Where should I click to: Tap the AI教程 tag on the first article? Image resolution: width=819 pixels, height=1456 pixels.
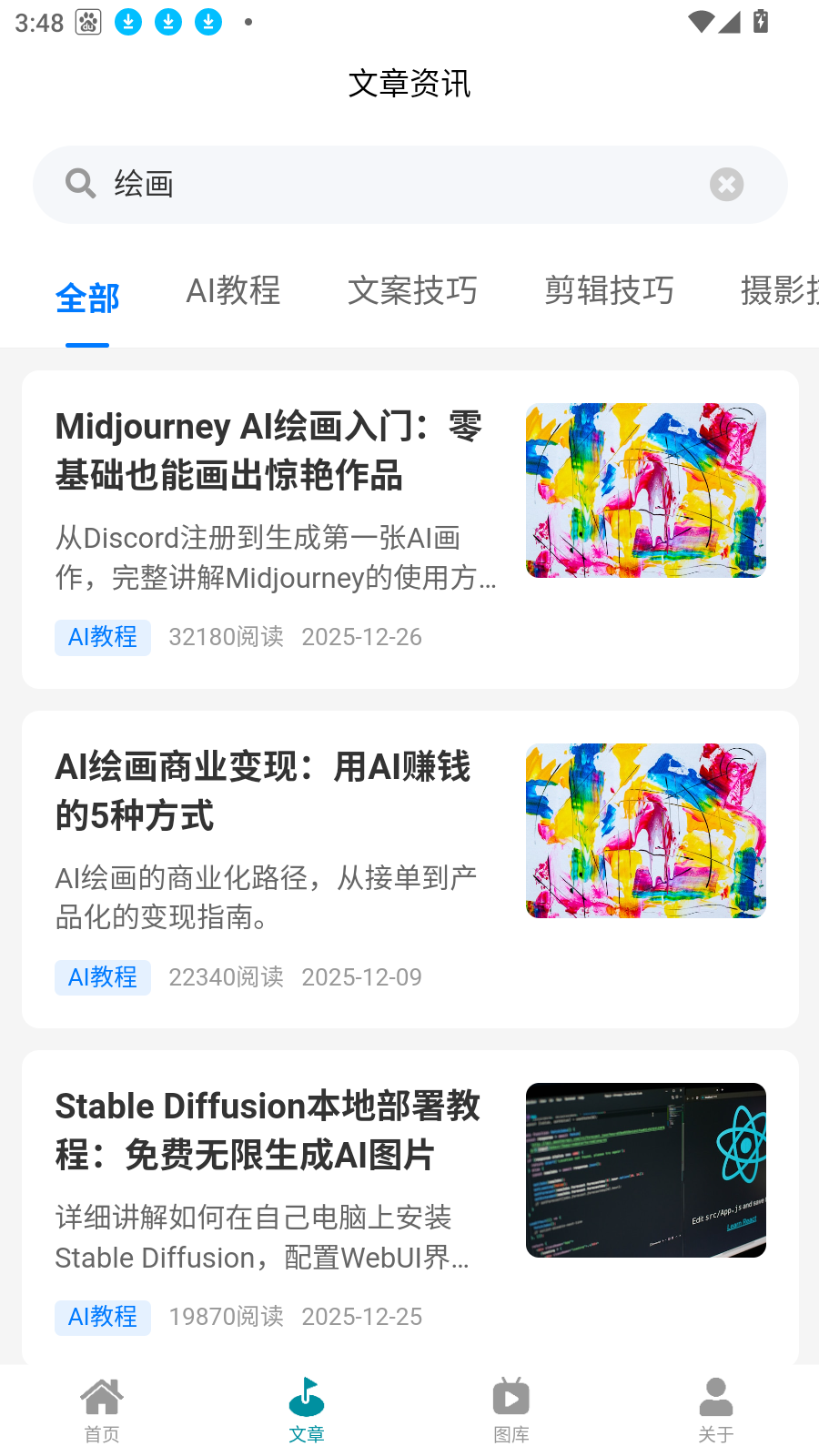(x=102, y=637)
